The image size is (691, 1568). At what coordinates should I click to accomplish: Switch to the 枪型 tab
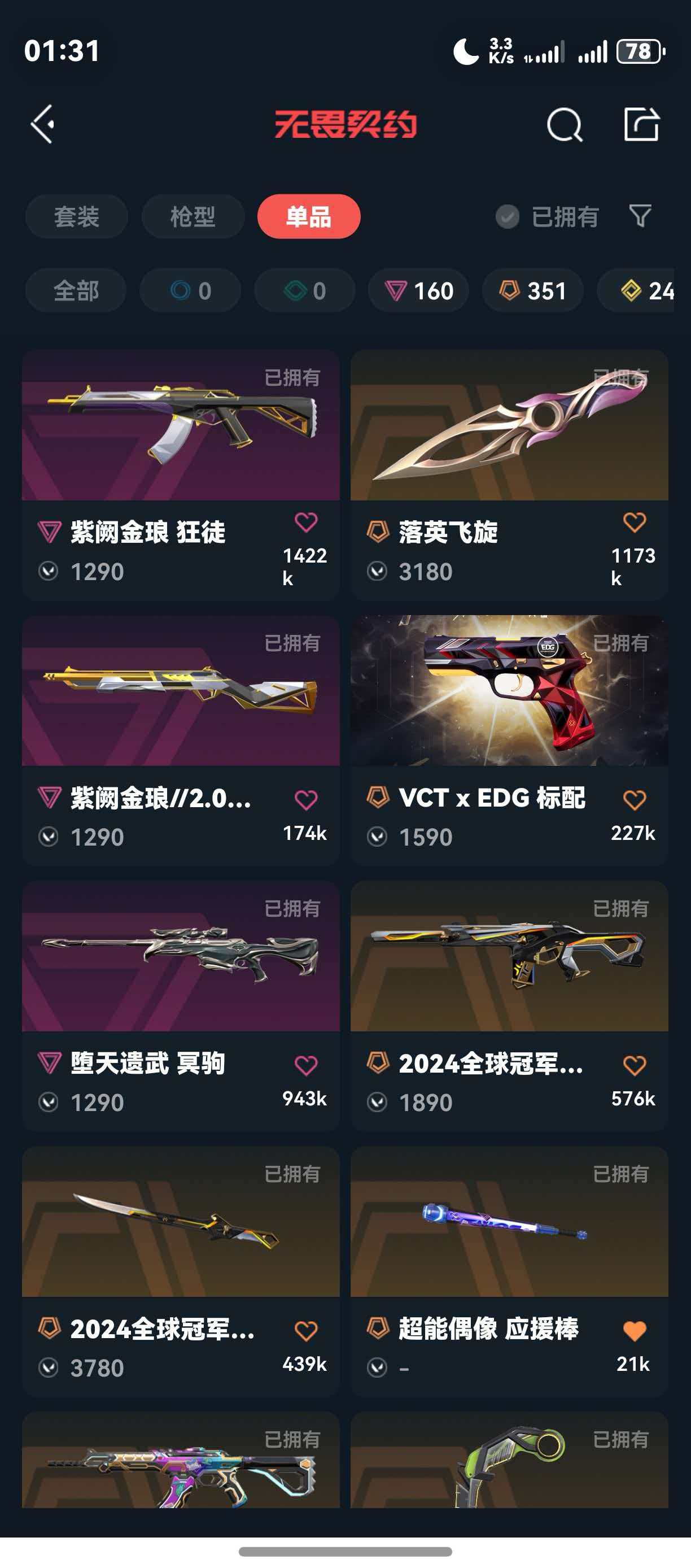coord(193,217)
